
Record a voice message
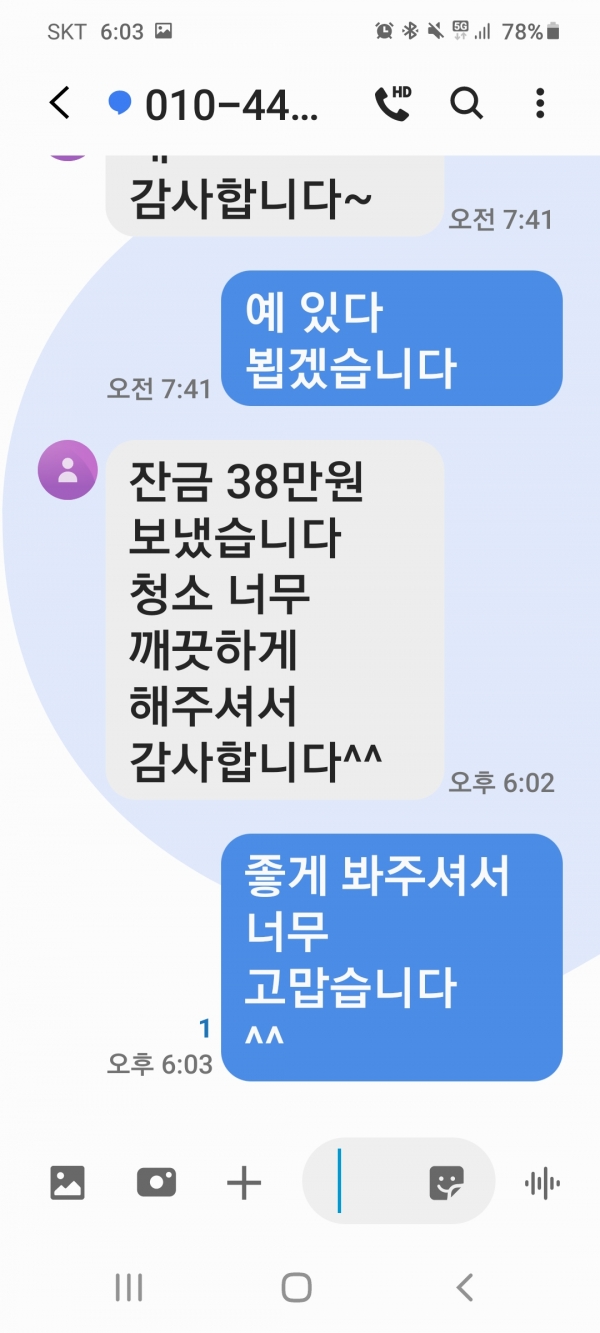point(542,1184)
